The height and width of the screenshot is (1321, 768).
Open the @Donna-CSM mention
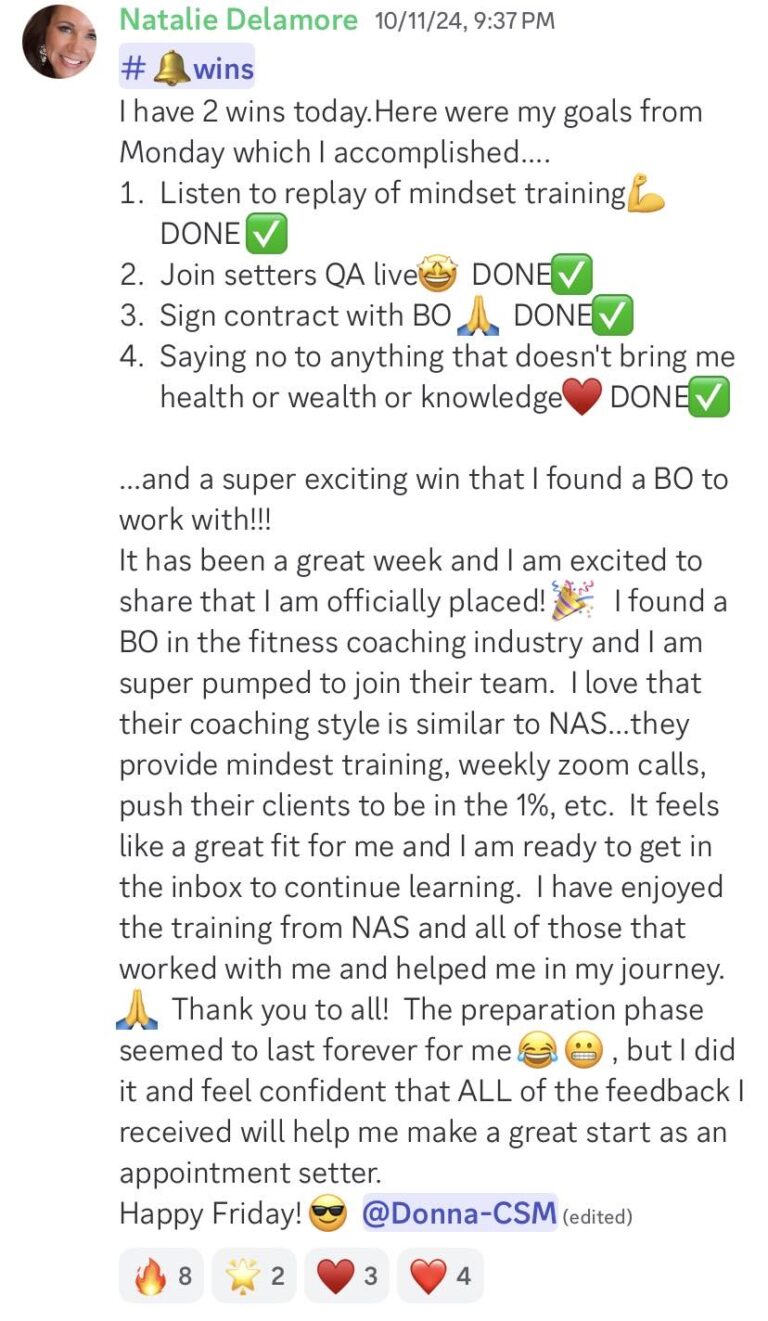pos(458,1214)
